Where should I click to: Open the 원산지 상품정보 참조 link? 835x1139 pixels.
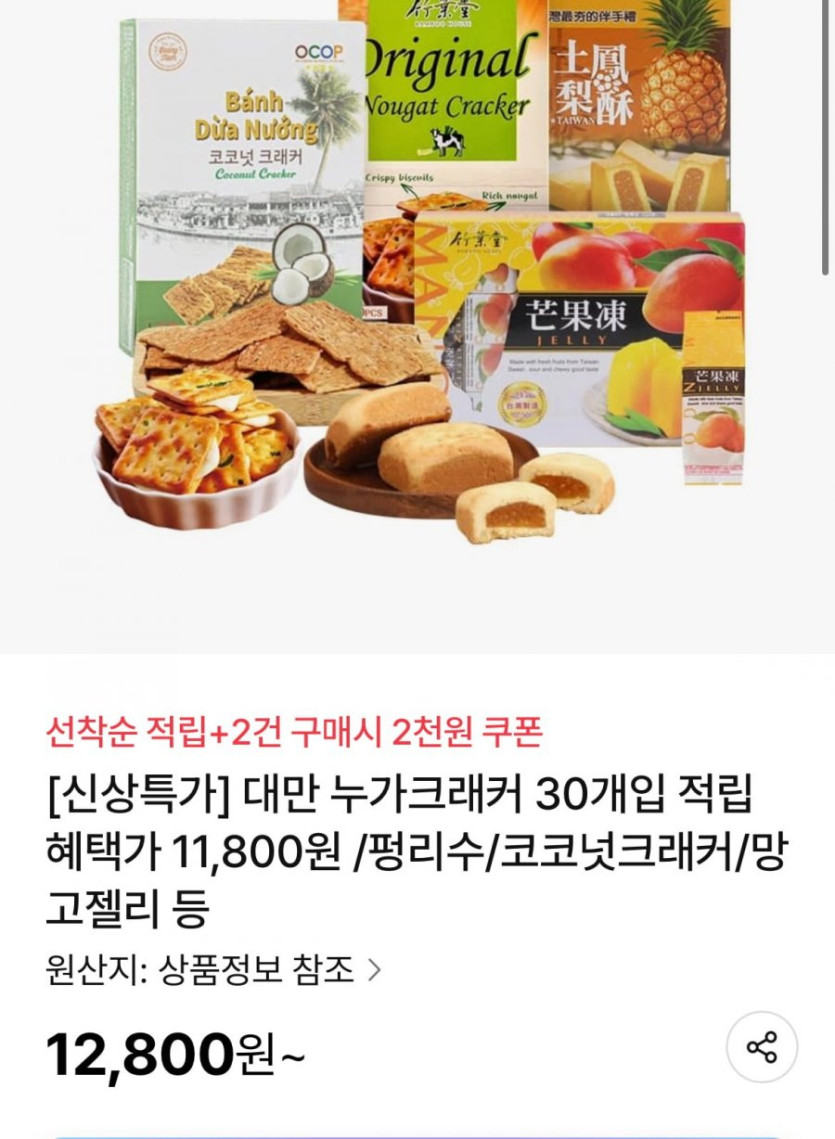point(214,969)
